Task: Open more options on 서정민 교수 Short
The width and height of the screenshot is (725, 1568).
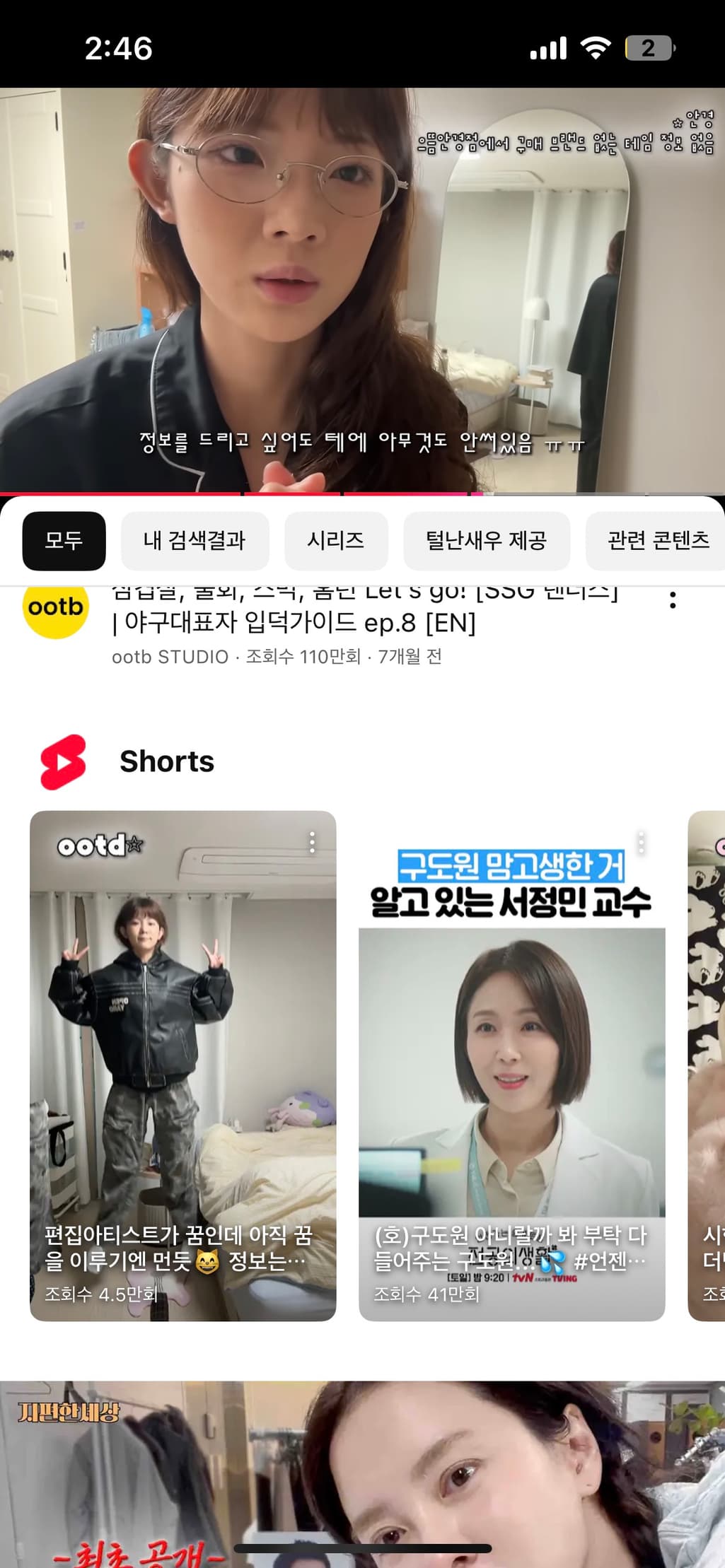Action: click(x=641, y=842)
